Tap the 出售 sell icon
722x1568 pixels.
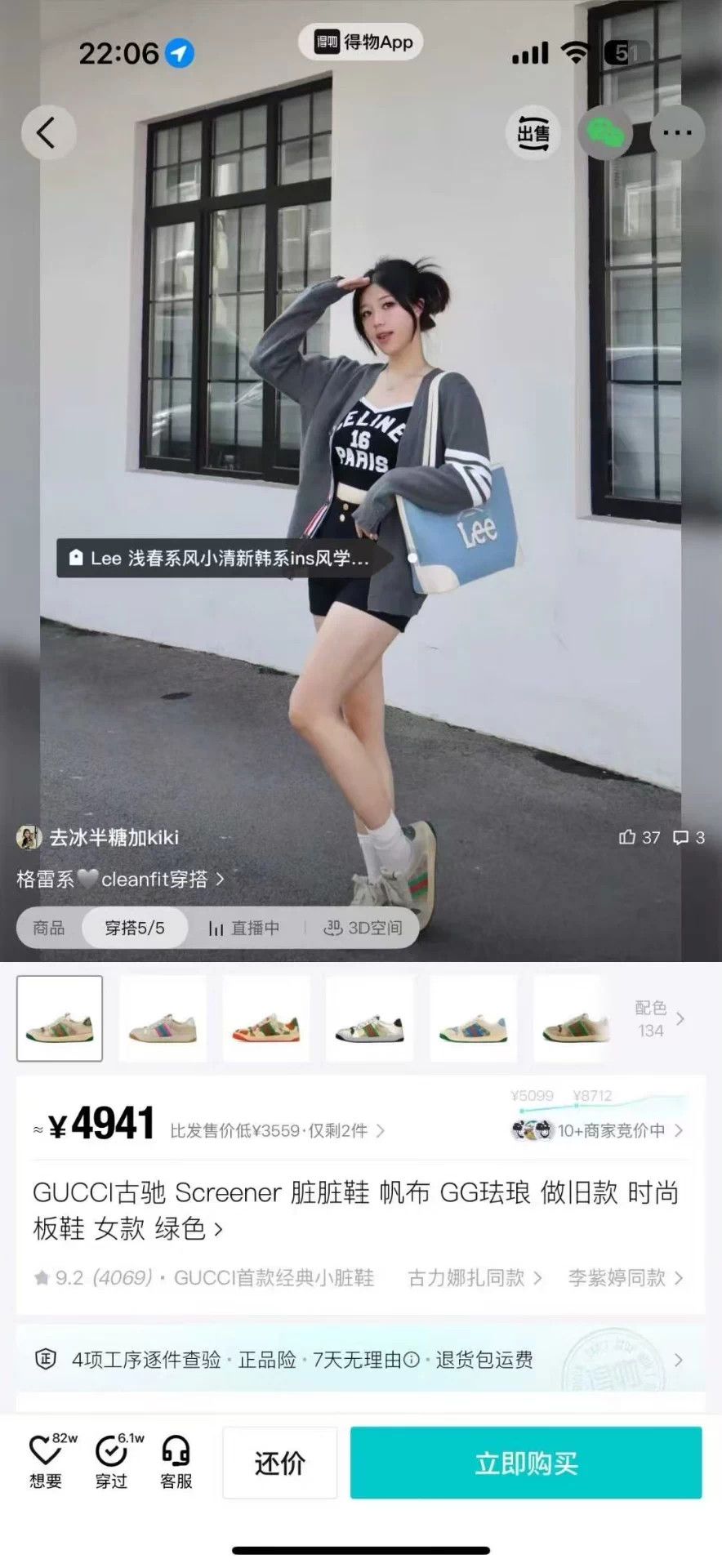[533, 132]
